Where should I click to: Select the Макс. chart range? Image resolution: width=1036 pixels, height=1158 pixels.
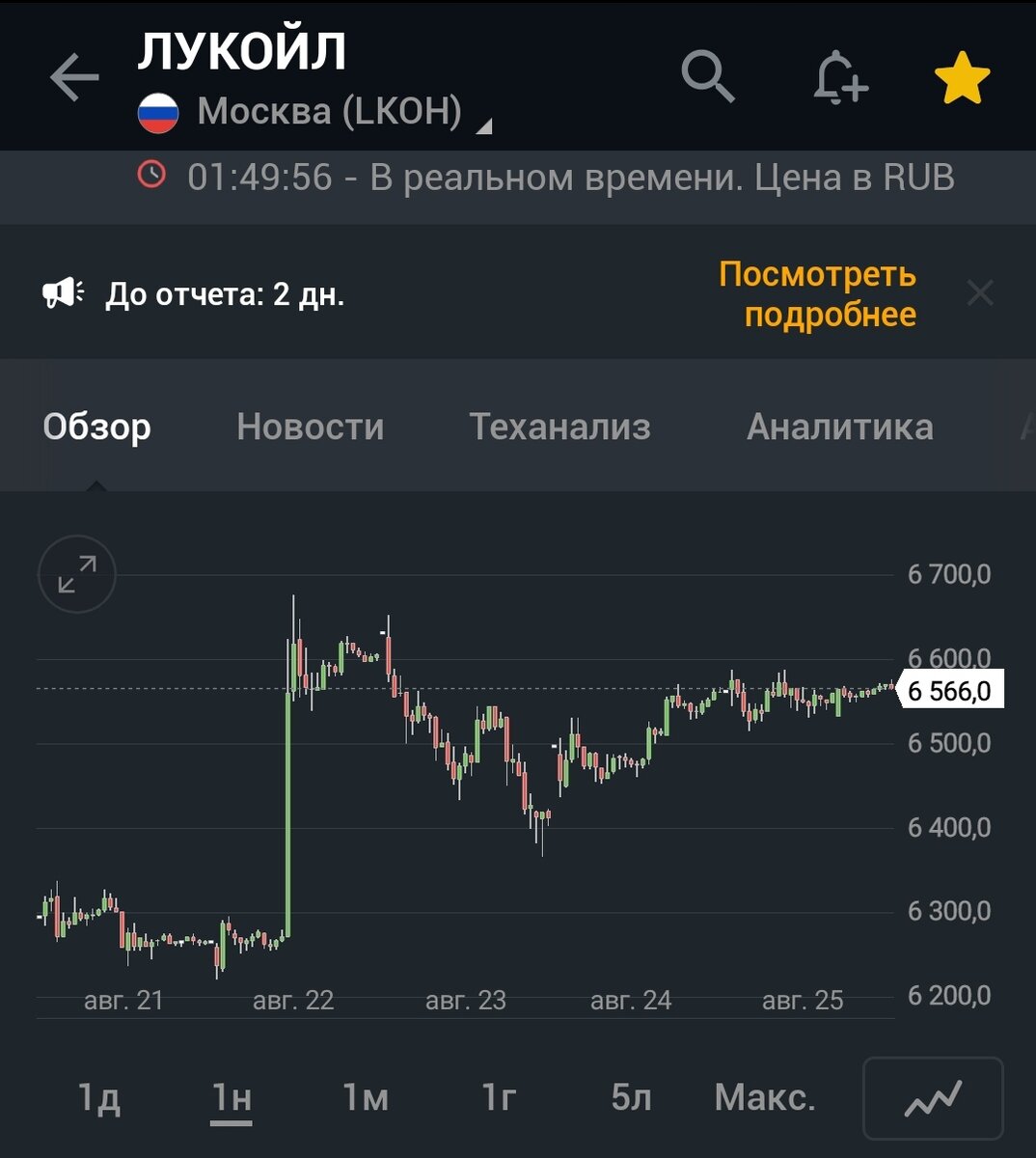pyautogui.click(x=764, y=1097)
